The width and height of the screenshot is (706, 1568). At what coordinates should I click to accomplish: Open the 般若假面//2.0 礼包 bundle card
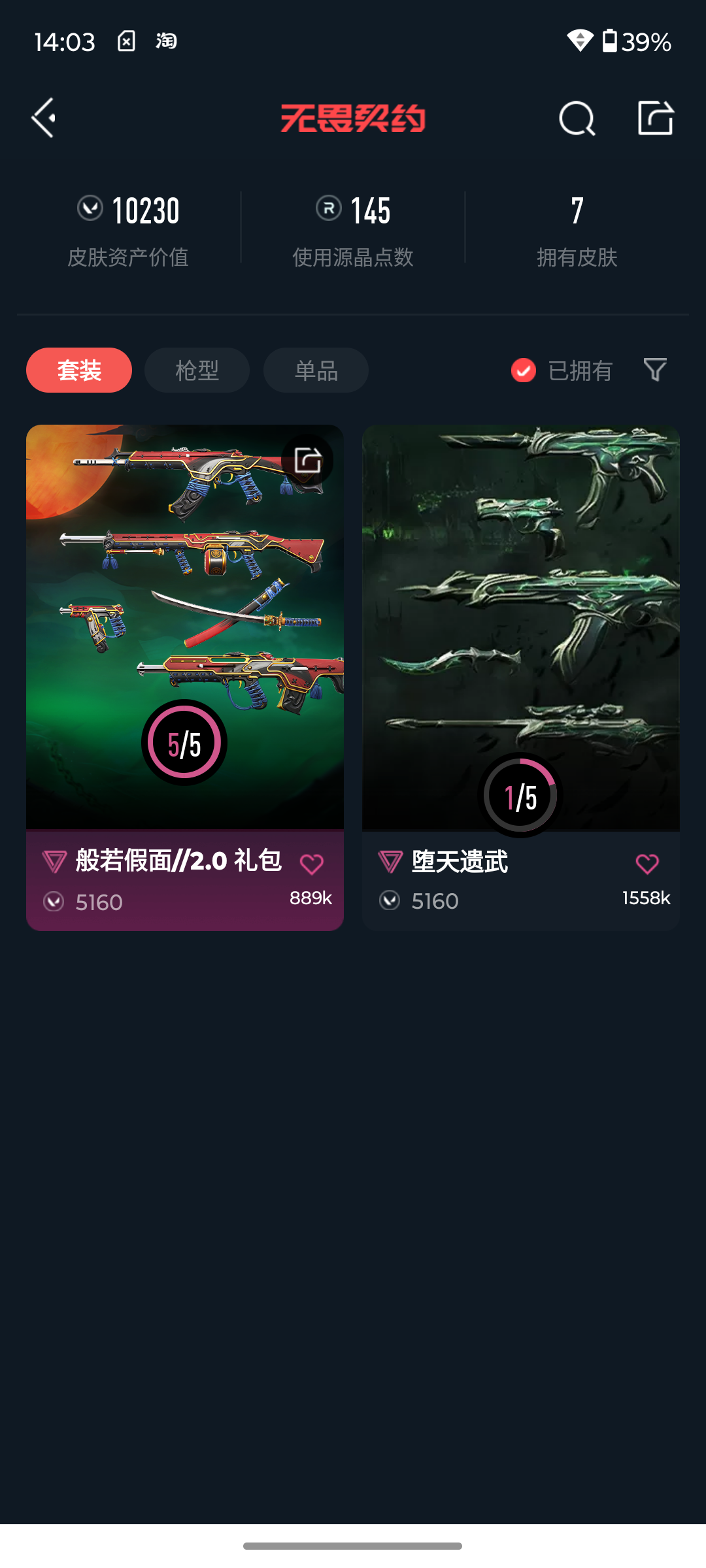pyautogui.click(x=184, y=627)
